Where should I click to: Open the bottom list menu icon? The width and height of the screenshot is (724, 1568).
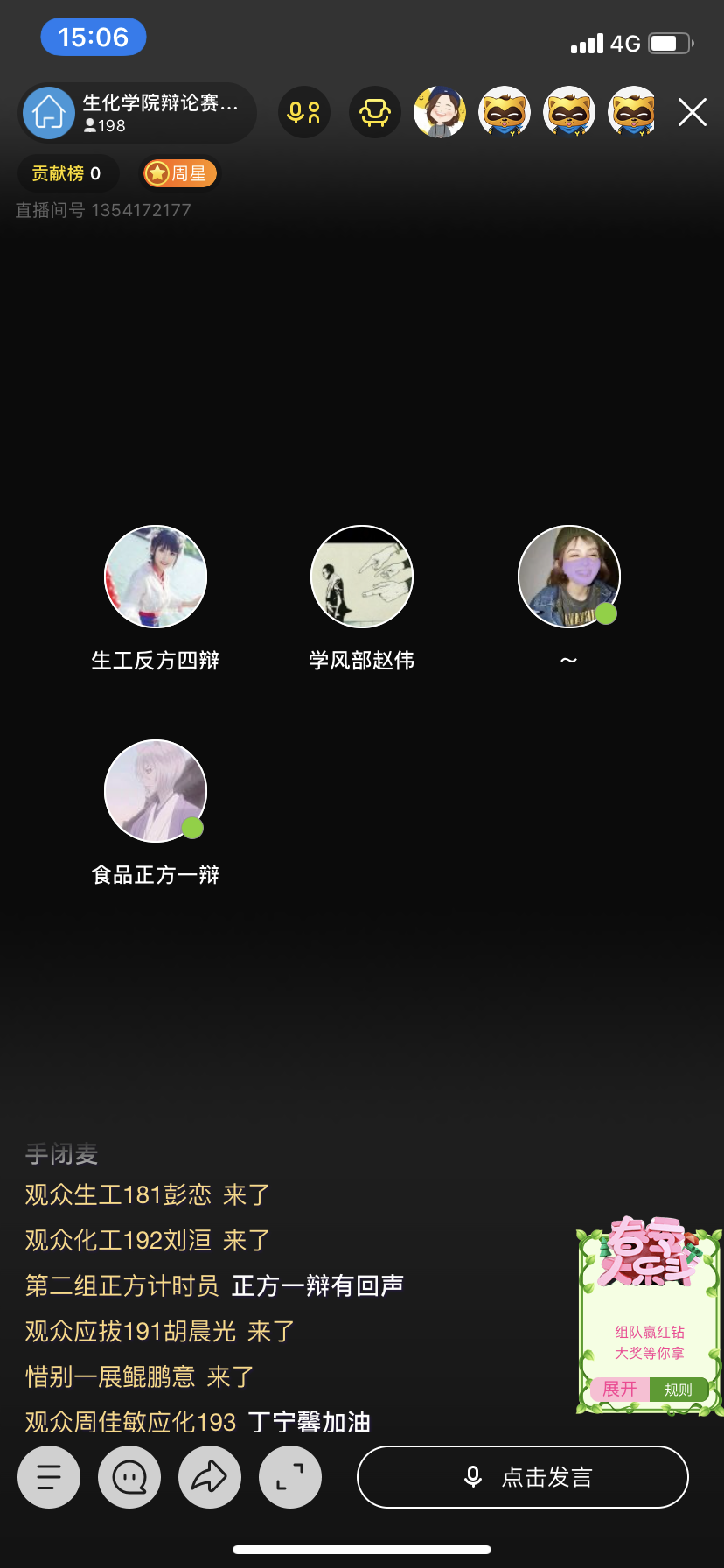49,1477
